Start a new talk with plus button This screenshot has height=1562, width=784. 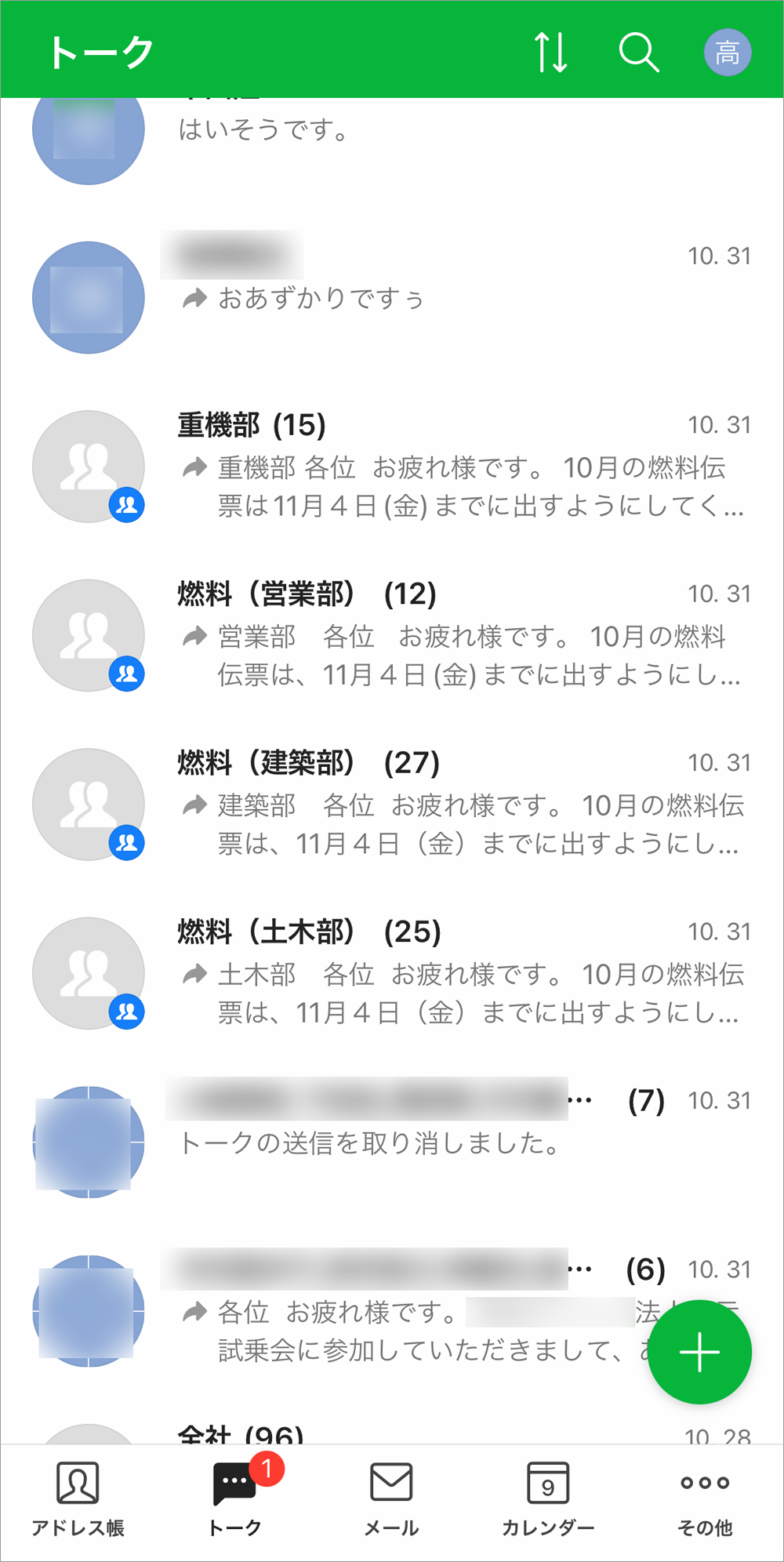699,1352
